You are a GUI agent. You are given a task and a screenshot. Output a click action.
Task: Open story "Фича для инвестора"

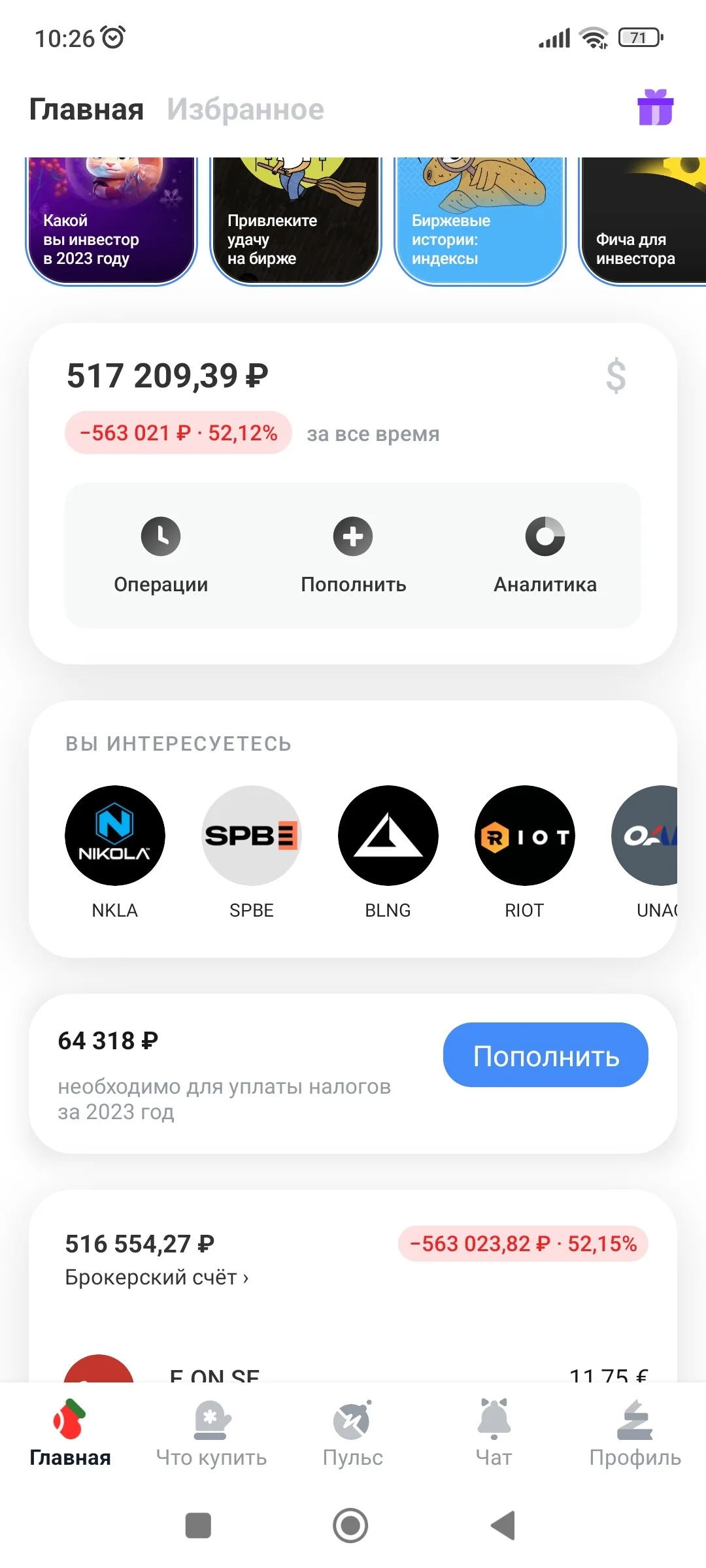(643, 221)
